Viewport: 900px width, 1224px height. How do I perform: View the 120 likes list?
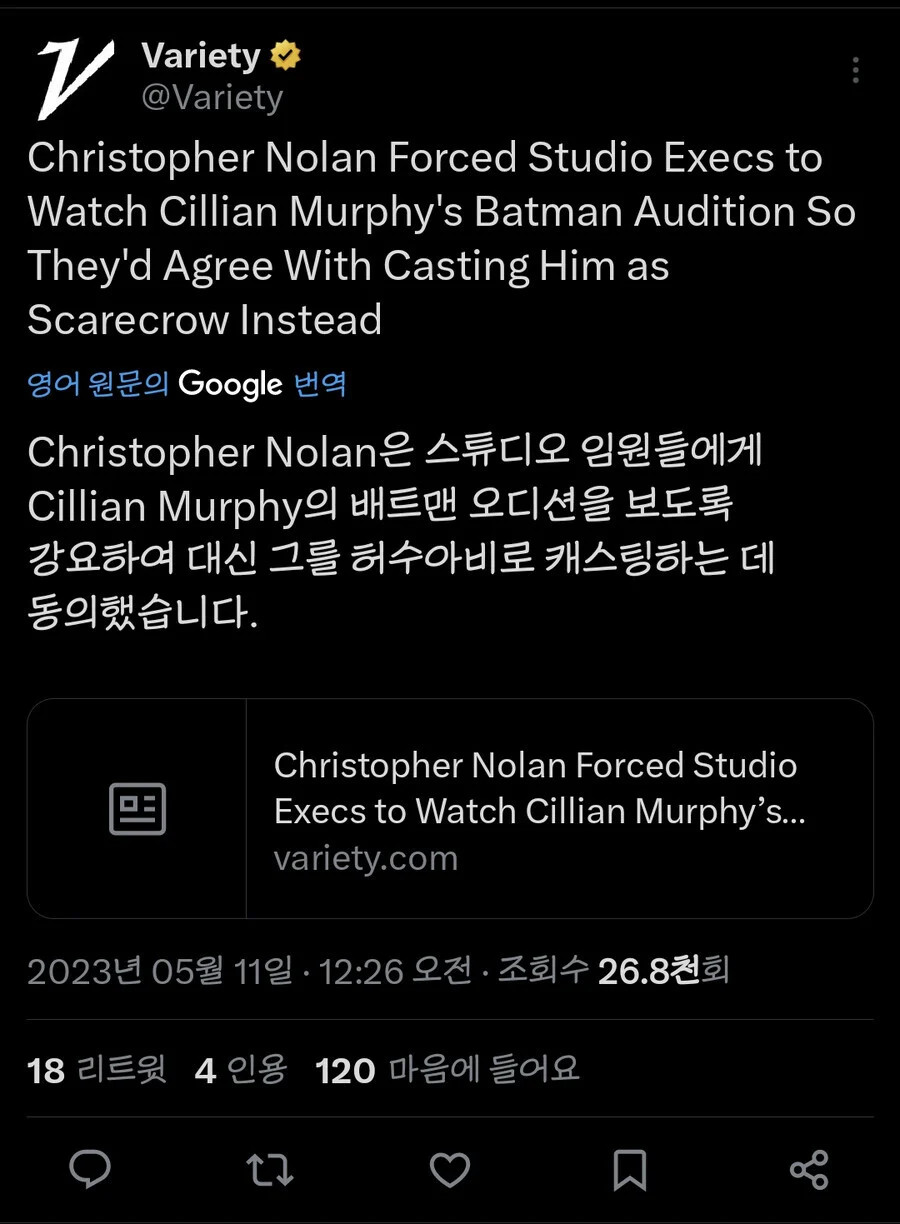coord(447,1070)
